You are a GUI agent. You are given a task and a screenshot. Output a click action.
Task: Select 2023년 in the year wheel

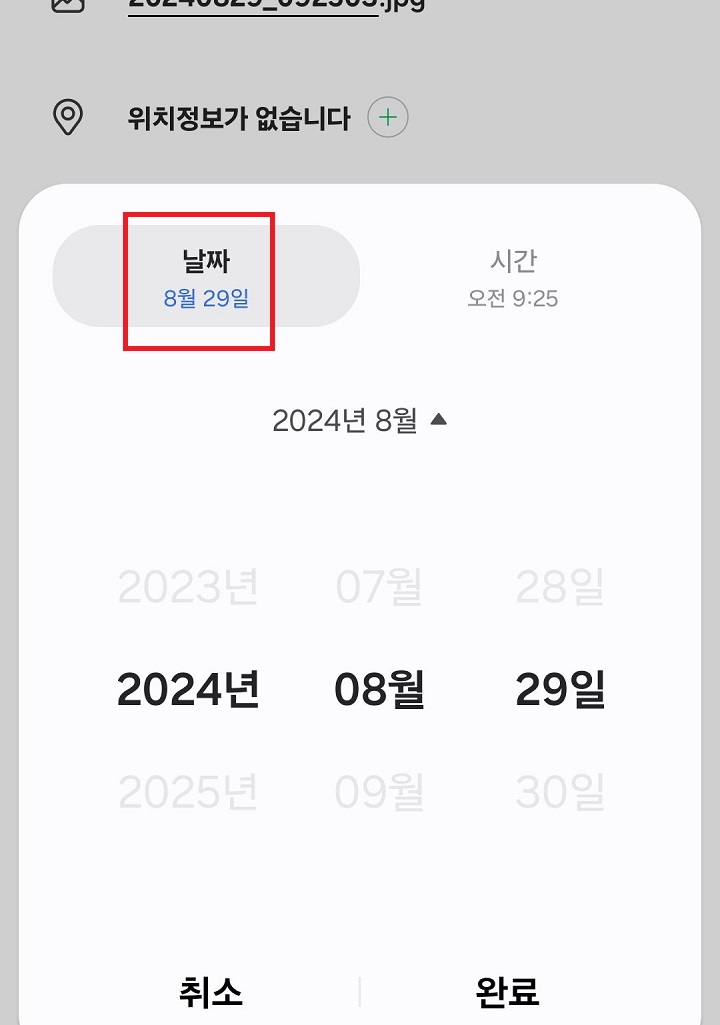coord(188,588)
